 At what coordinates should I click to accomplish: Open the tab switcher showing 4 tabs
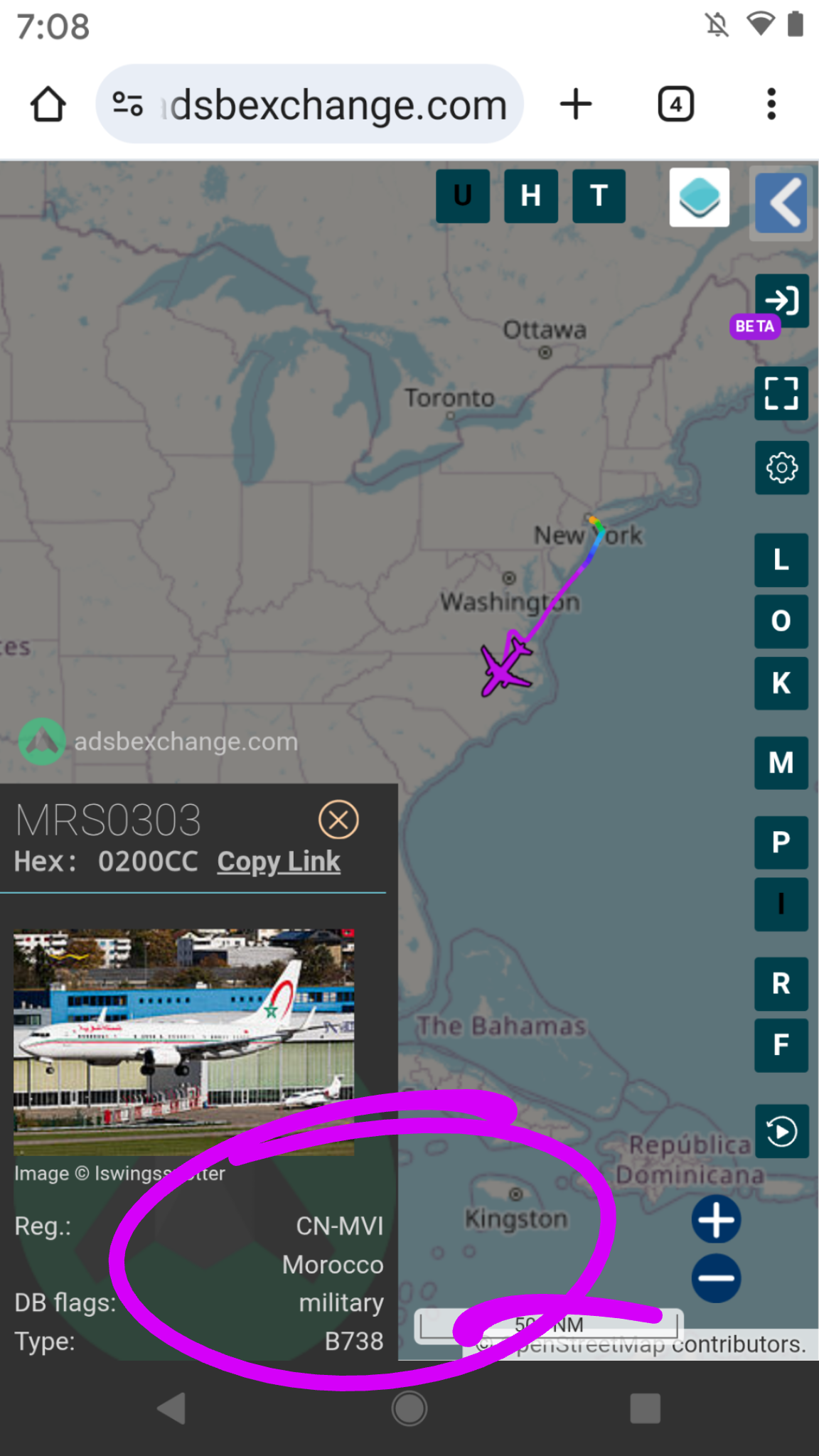pos(675,105)
